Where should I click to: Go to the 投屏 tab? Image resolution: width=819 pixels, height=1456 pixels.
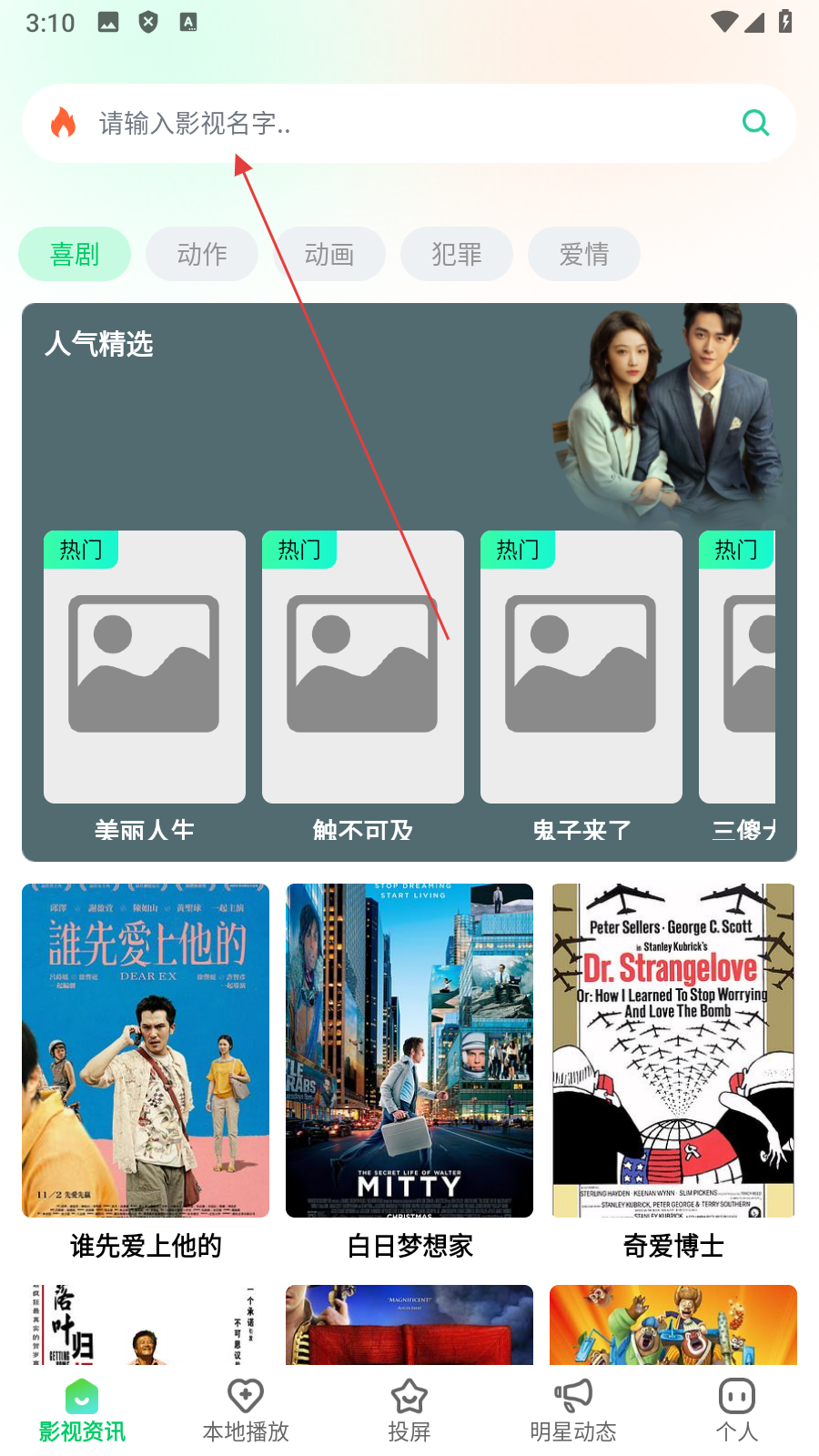[409, 1410]
